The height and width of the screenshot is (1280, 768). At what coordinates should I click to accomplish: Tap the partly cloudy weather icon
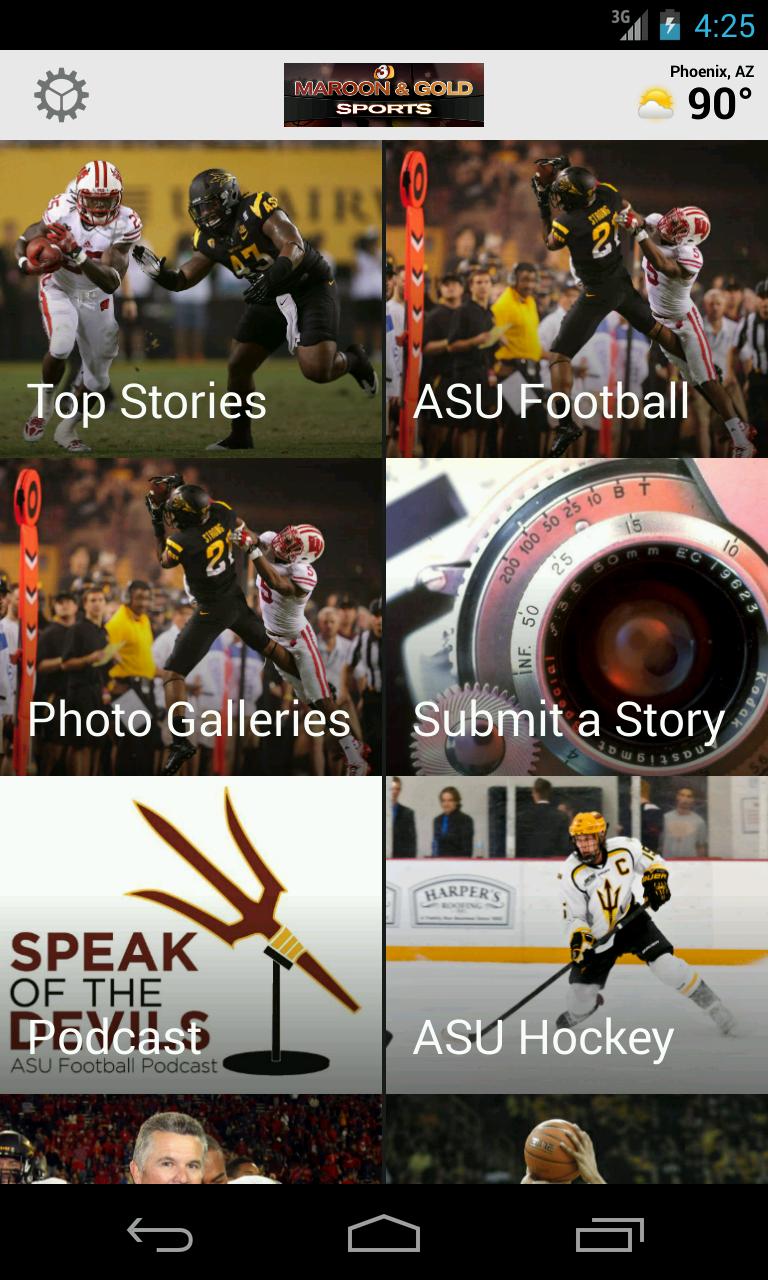click(x=654, y=102)
